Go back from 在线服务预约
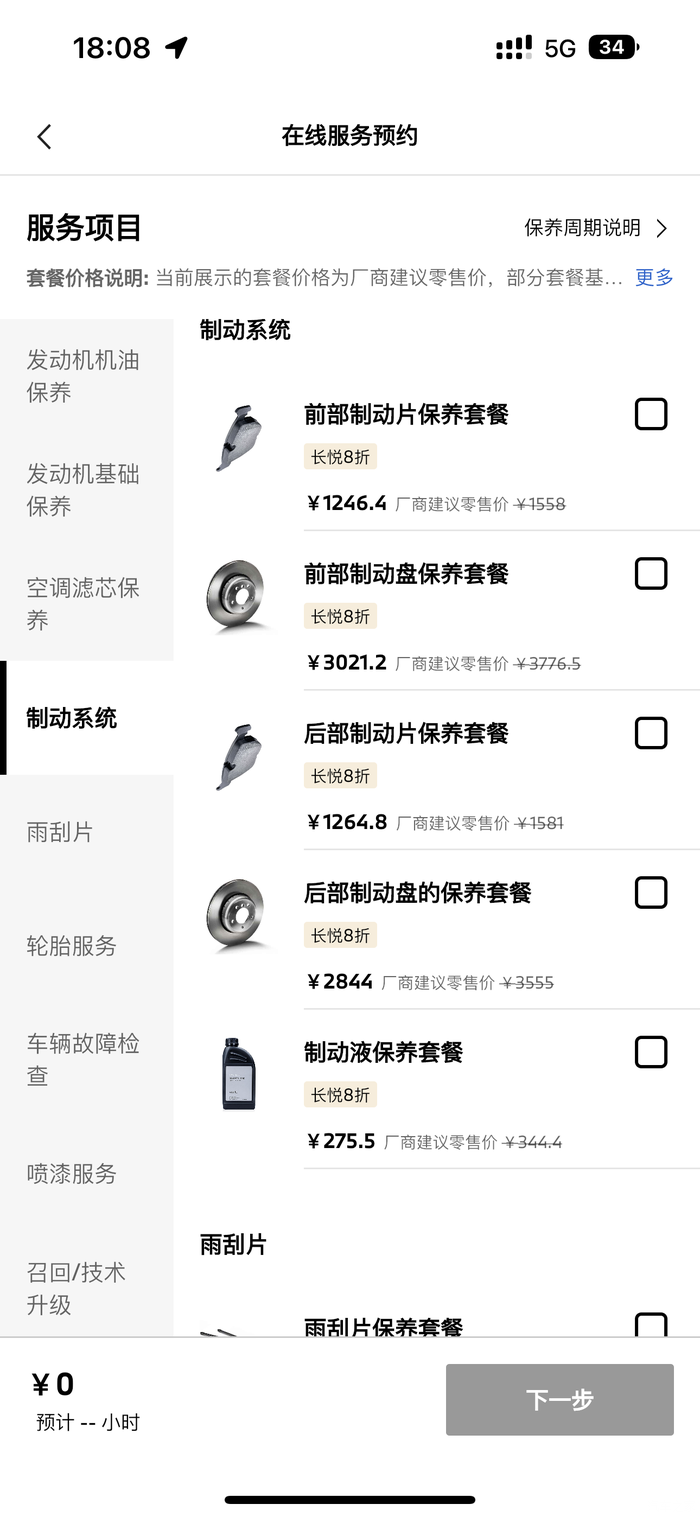700x1517 pixels. 44,137
